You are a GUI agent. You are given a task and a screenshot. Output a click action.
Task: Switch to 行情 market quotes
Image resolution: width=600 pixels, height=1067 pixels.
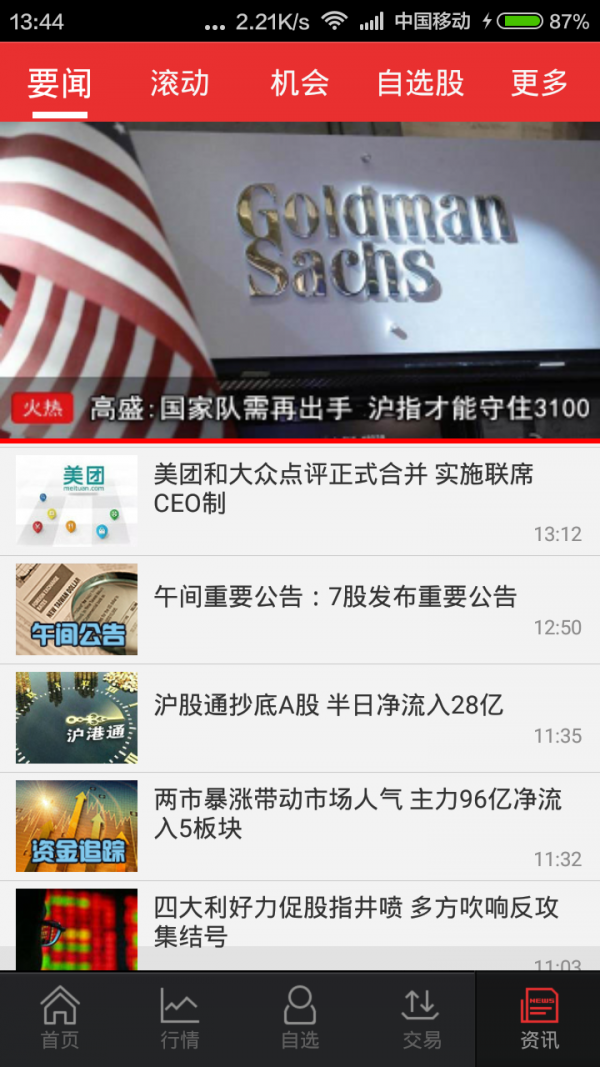180,1019
